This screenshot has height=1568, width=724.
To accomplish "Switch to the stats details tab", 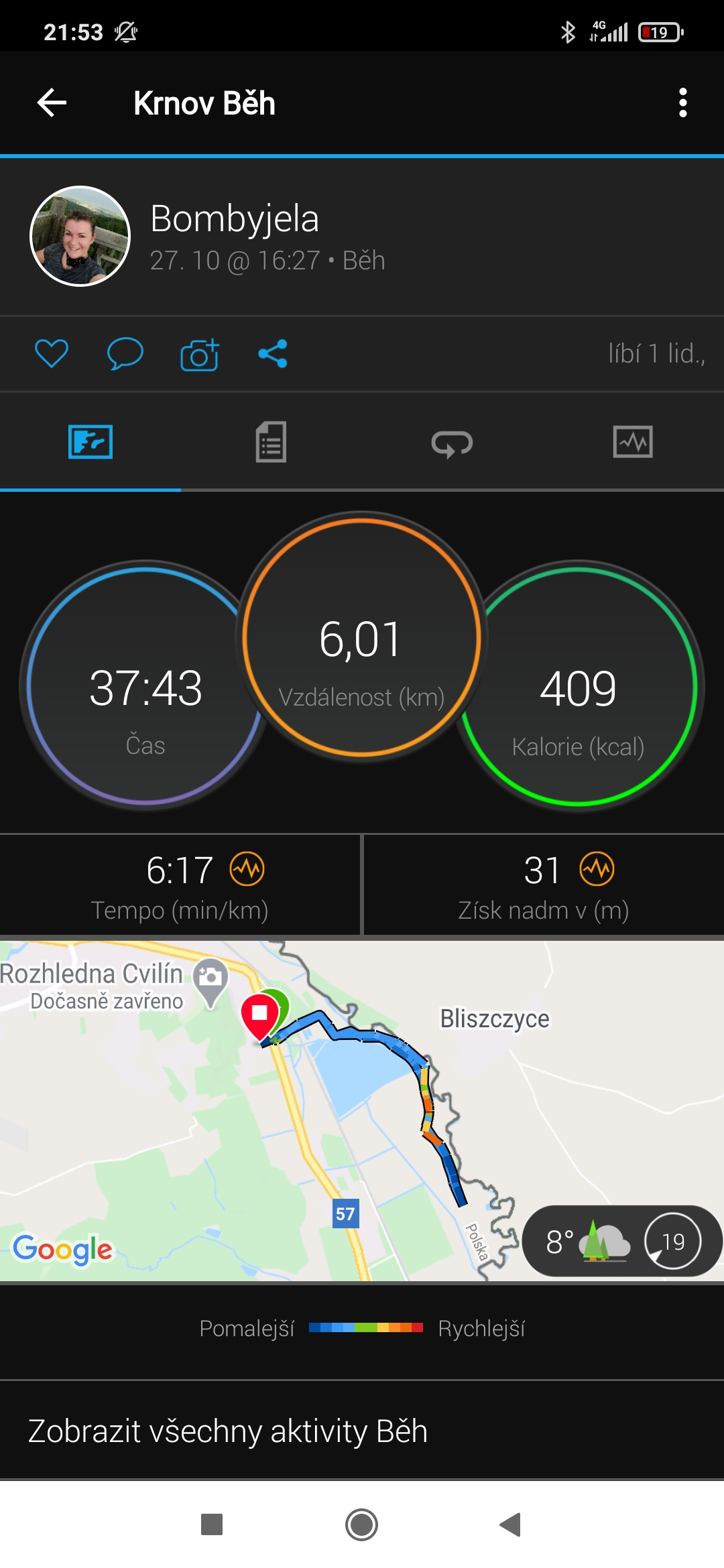I will pos(271,442).
